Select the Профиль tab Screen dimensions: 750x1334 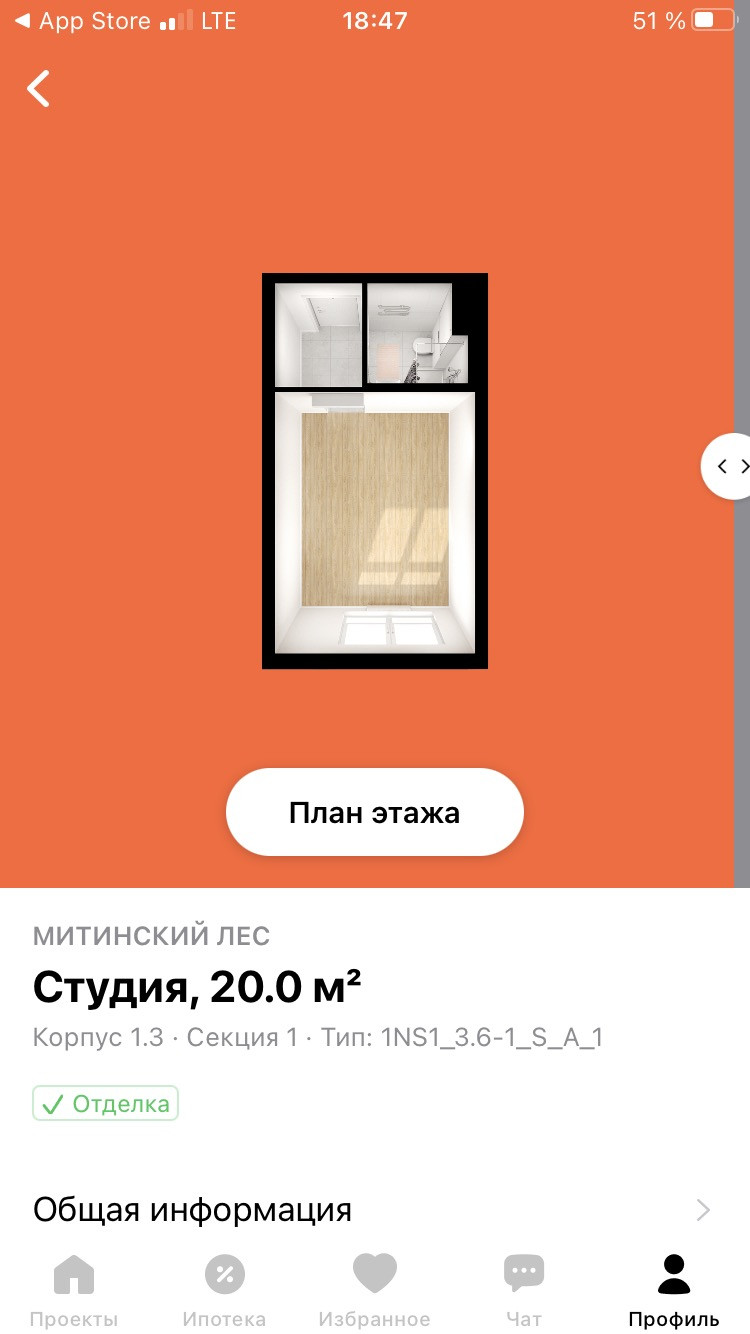click(674, 1291)
